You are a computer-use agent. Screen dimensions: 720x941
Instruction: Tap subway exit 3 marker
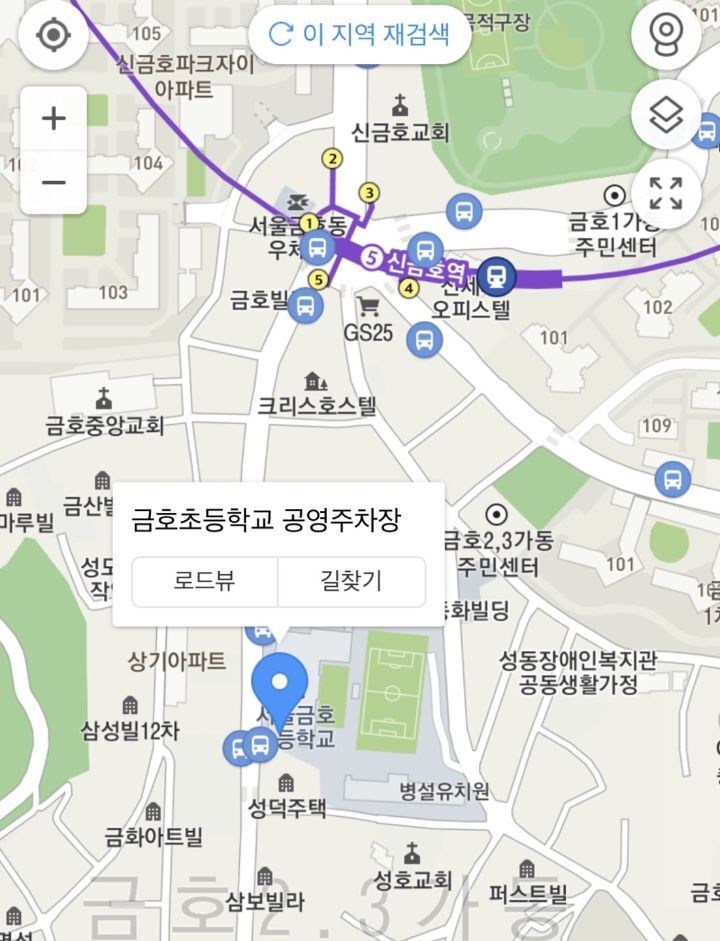370,193
